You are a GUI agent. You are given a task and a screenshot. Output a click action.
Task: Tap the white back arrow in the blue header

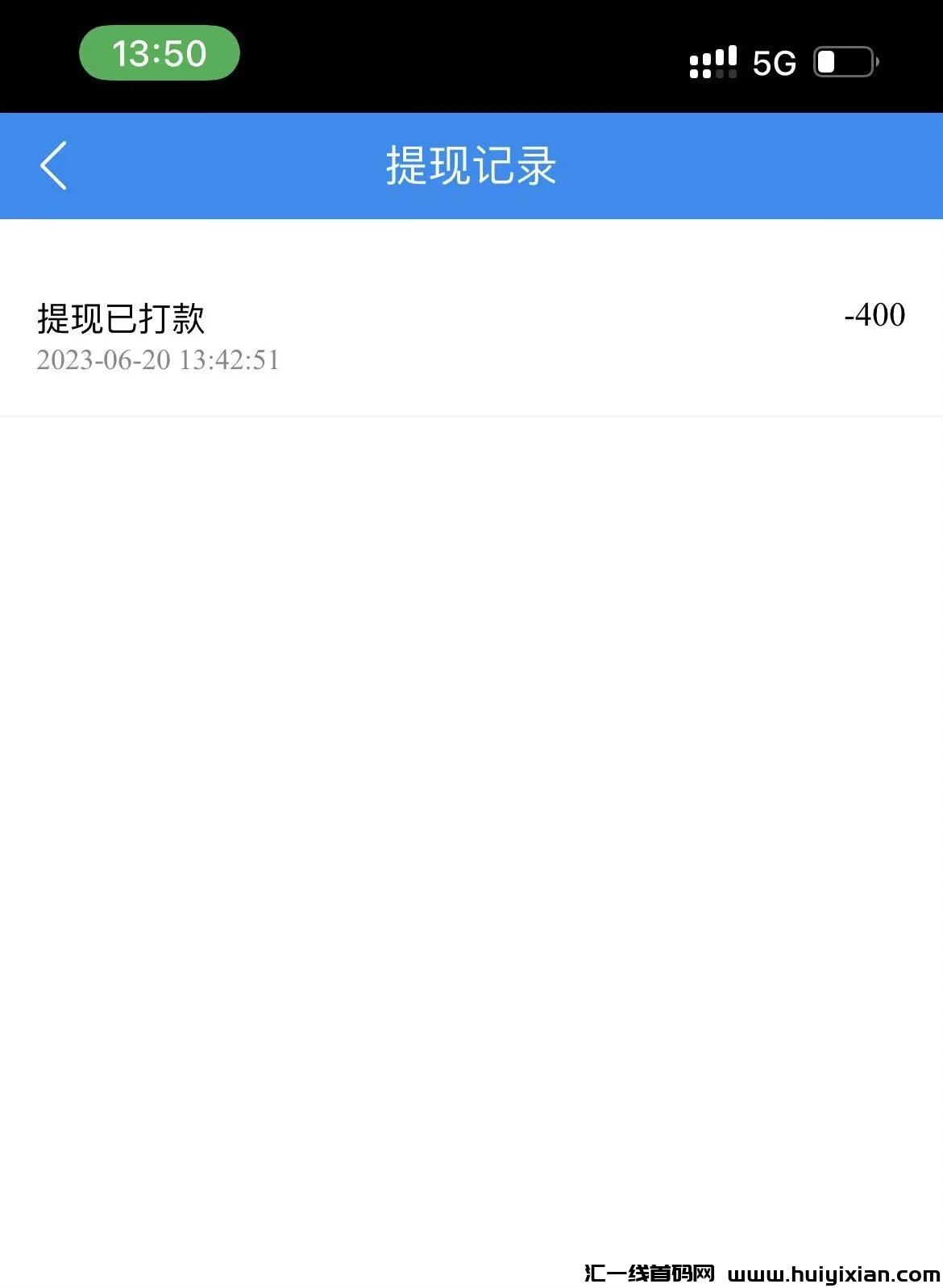[x=55, y=165]
